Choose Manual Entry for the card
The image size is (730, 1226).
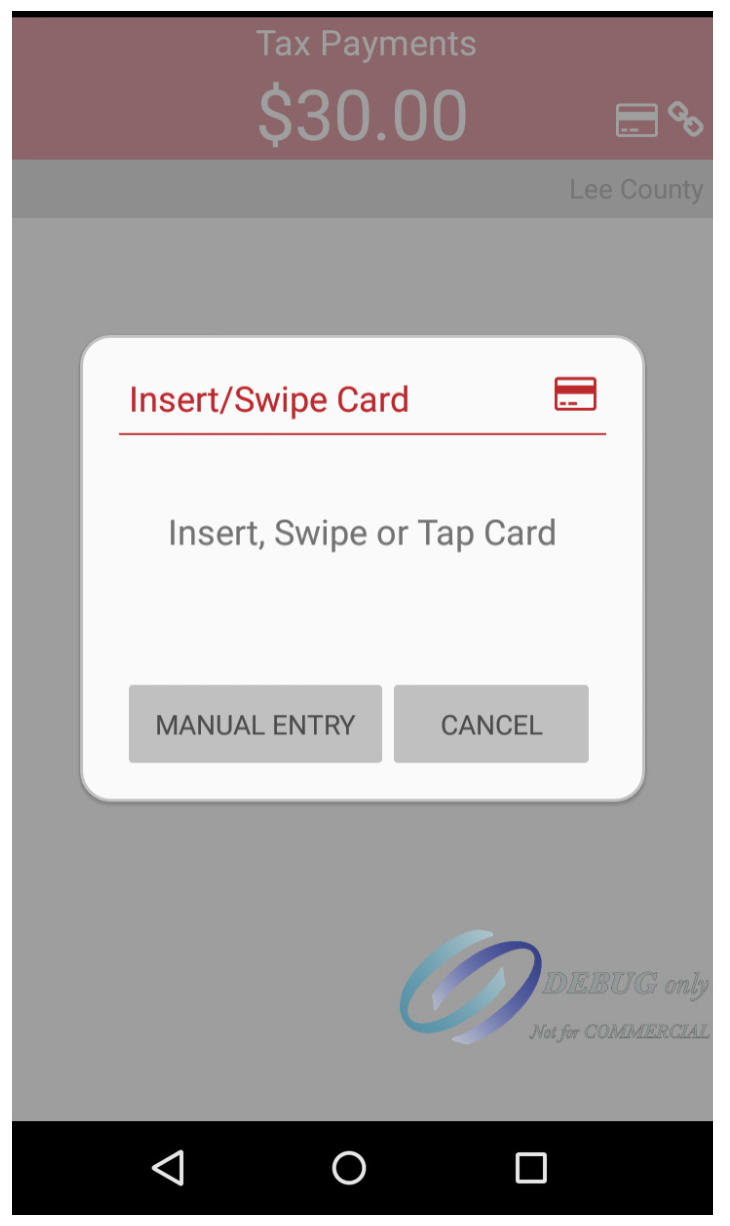[255, 724]
